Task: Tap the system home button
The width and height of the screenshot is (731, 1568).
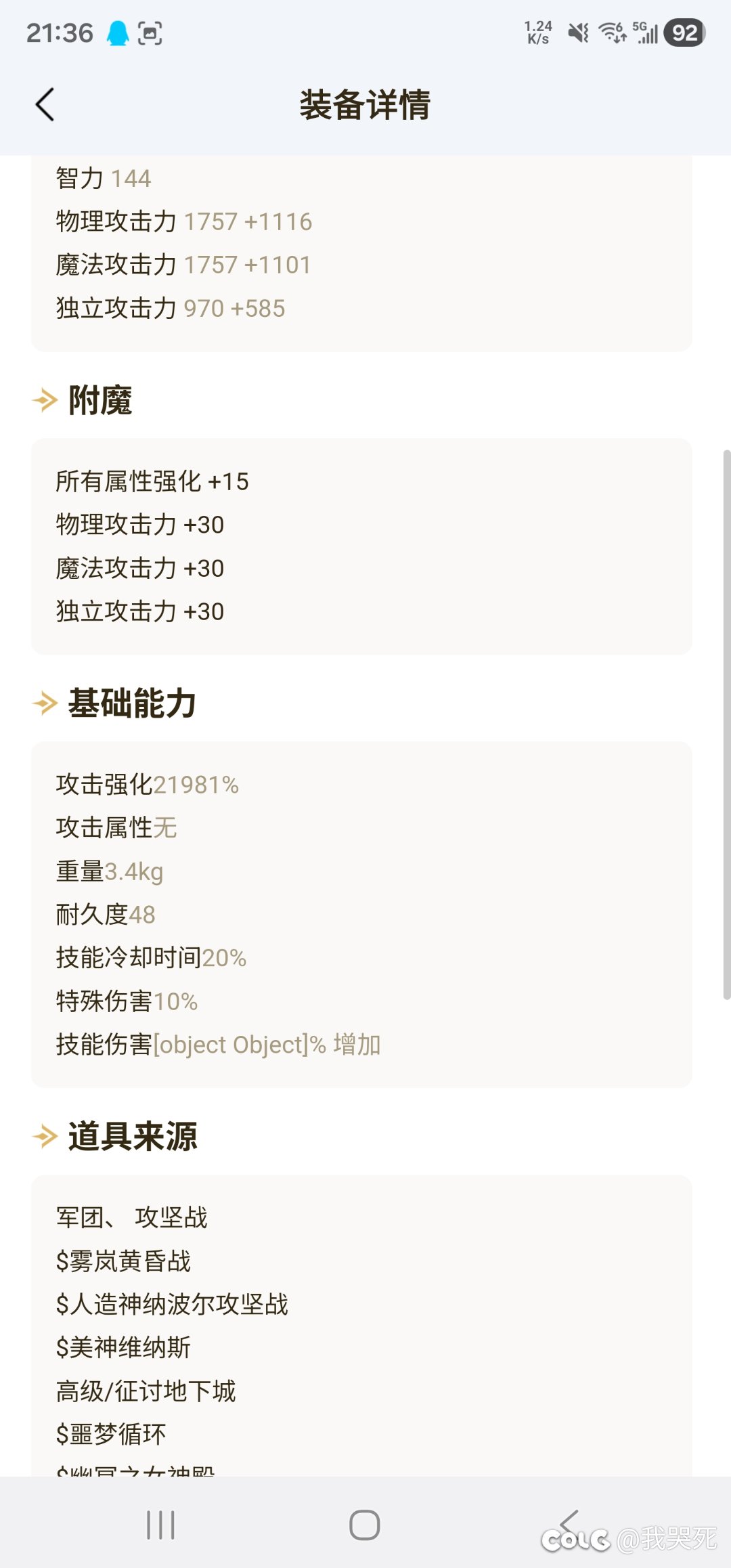Action: tap(364, 1525)
